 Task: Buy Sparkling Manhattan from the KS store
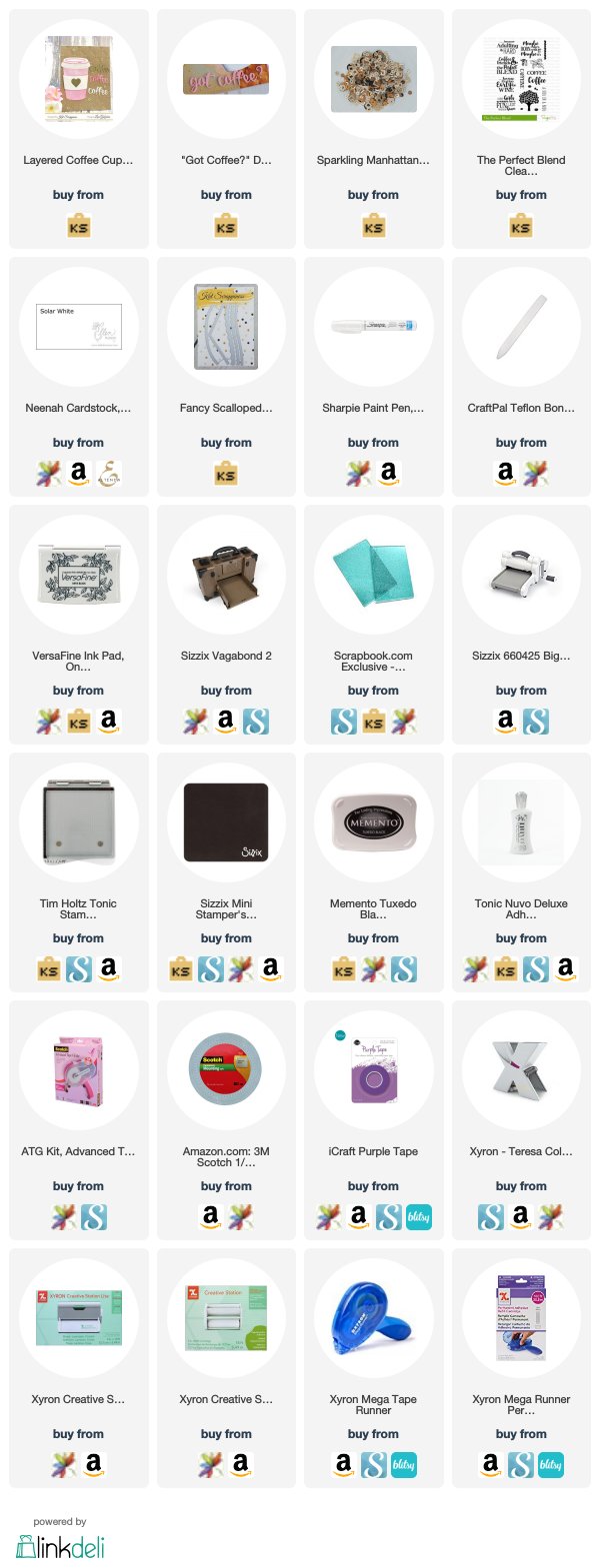pyautogui.click(x=373, y=227)
